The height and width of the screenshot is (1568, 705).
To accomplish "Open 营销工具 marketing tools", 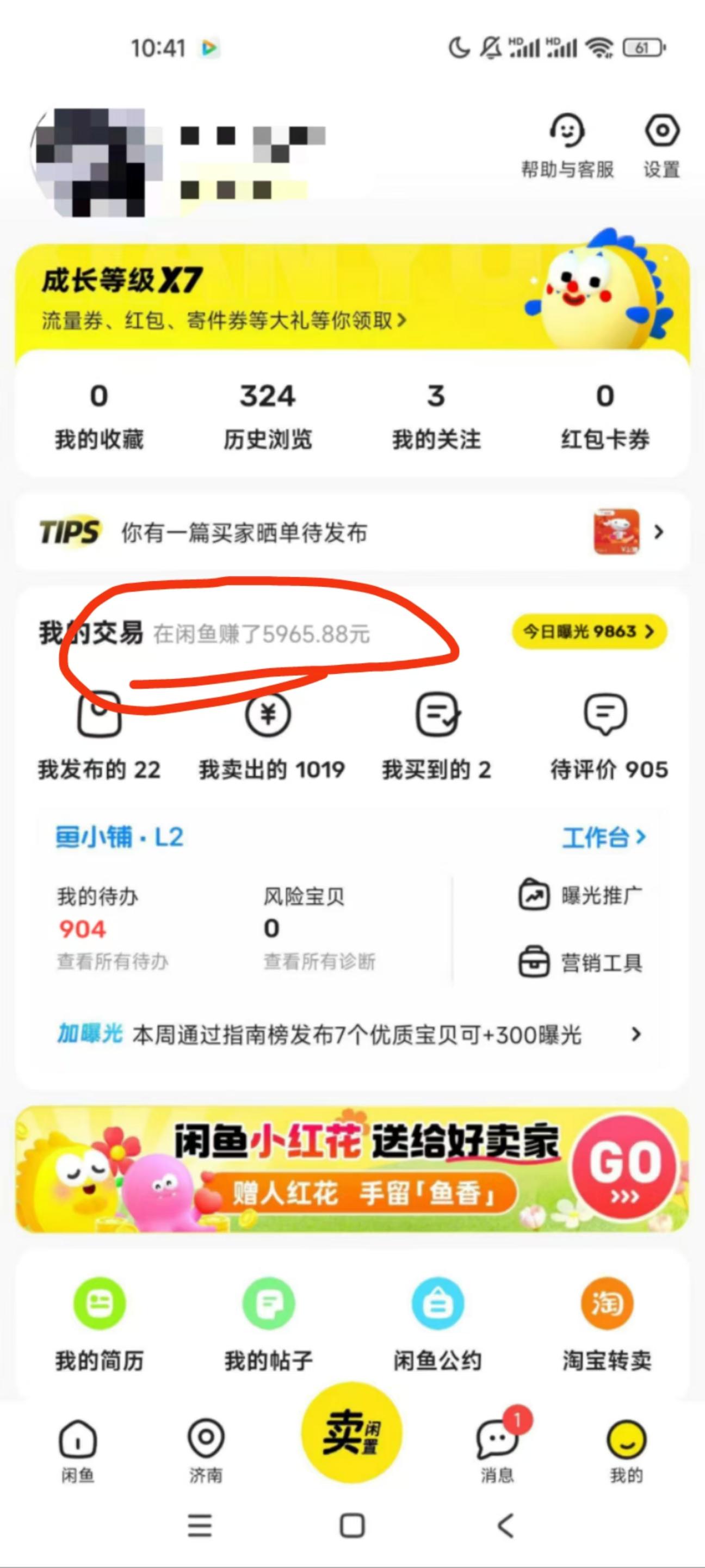I will tap(581, 962).
